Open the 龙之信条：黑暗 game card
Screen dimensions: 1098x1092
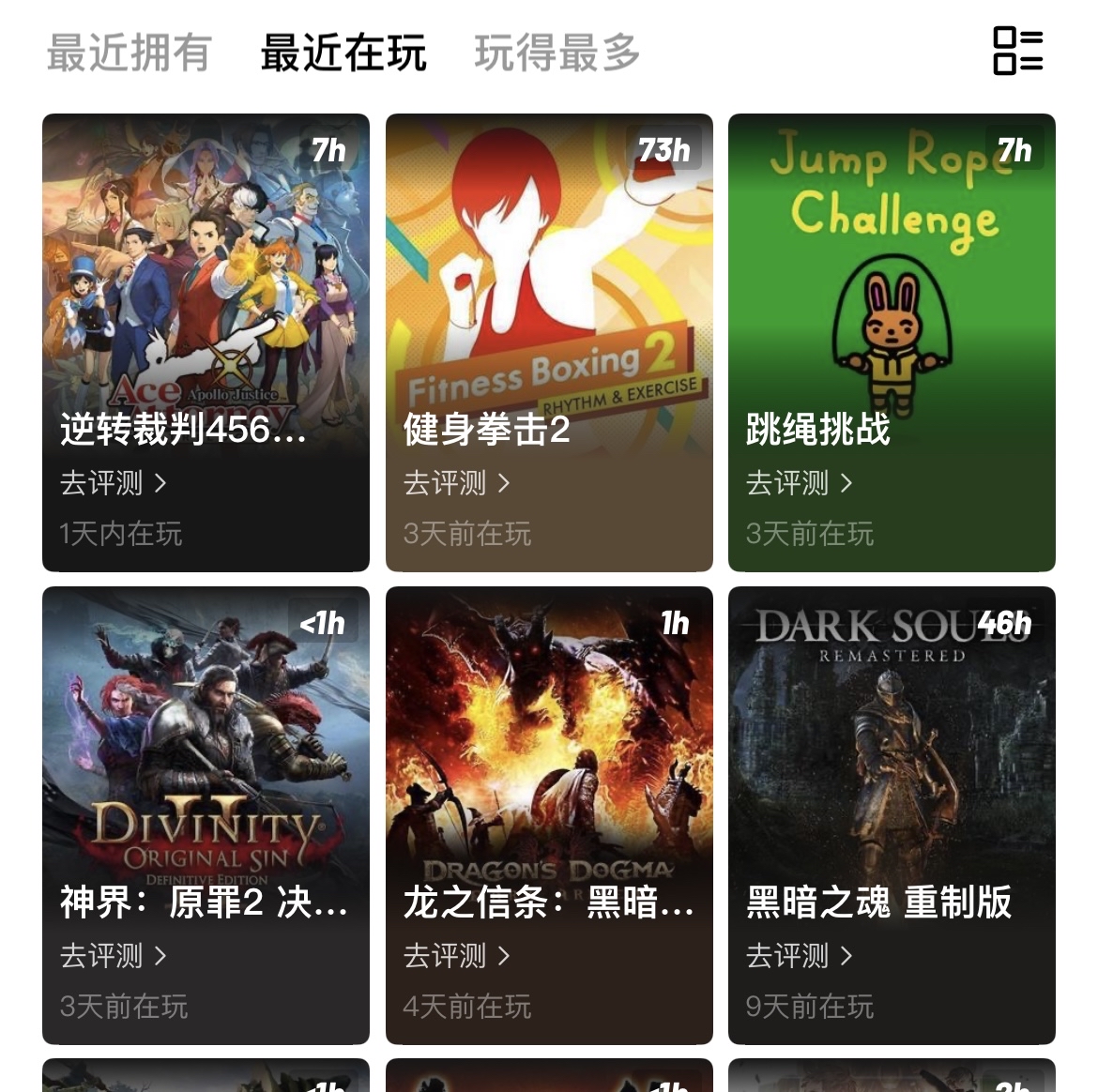[x=549, y=751]
